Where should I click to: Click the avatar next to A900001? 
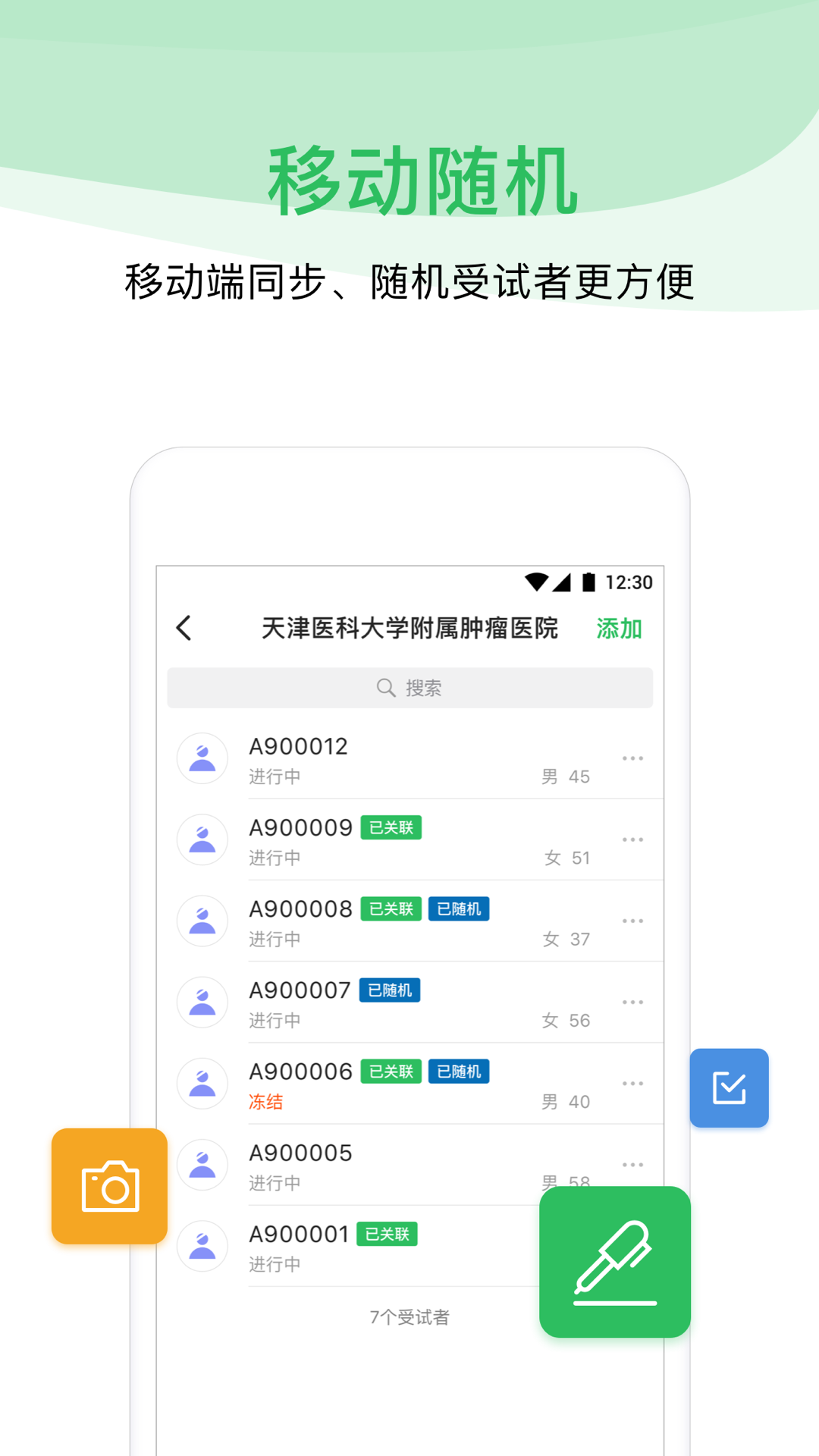[202, 1246]
